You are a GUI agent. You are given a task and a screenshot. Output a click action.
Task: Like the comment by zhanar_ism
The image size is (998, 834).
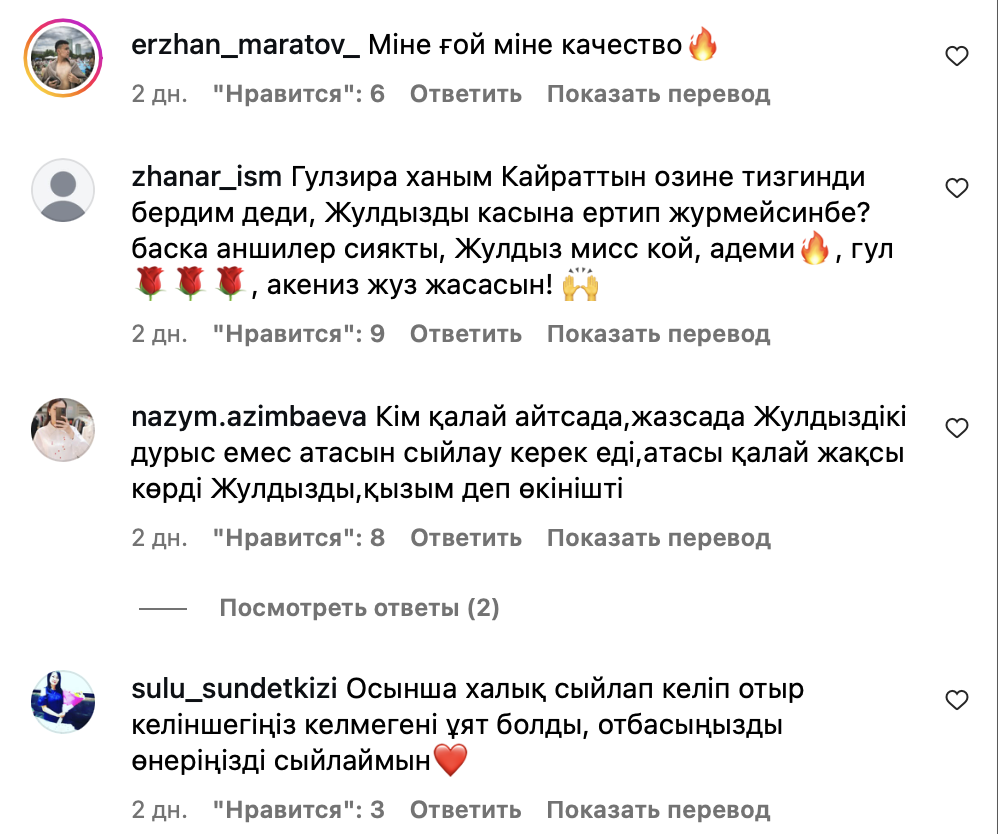pos(957,187)
